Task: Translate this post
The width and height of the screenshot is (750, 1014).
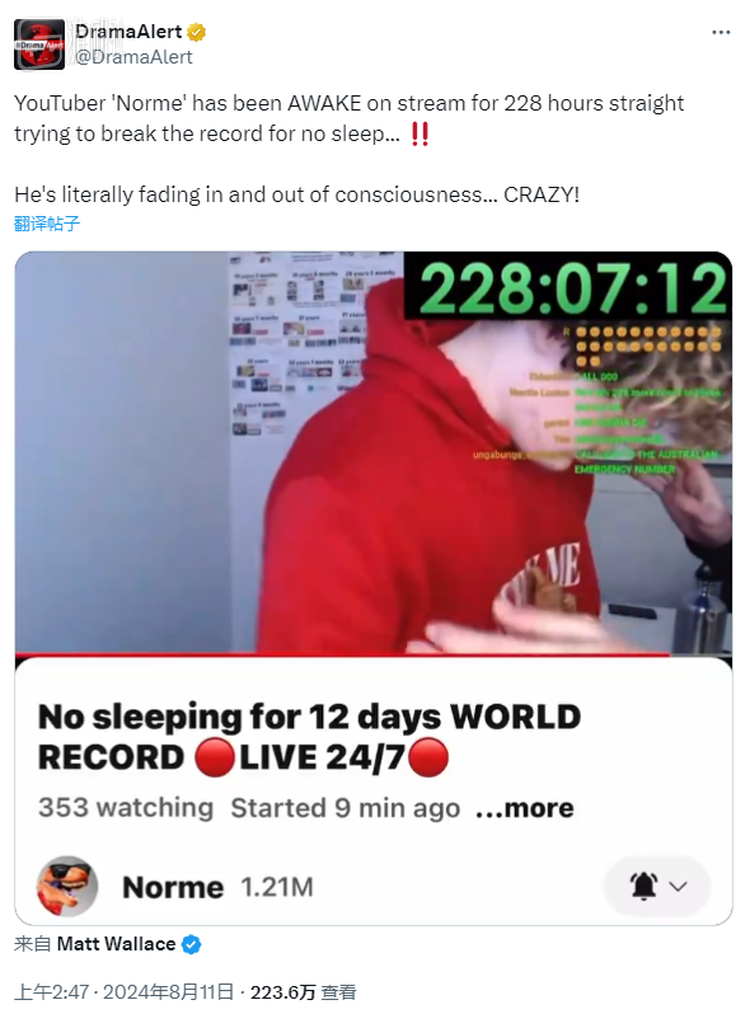Action: click(x=47, y=223)
